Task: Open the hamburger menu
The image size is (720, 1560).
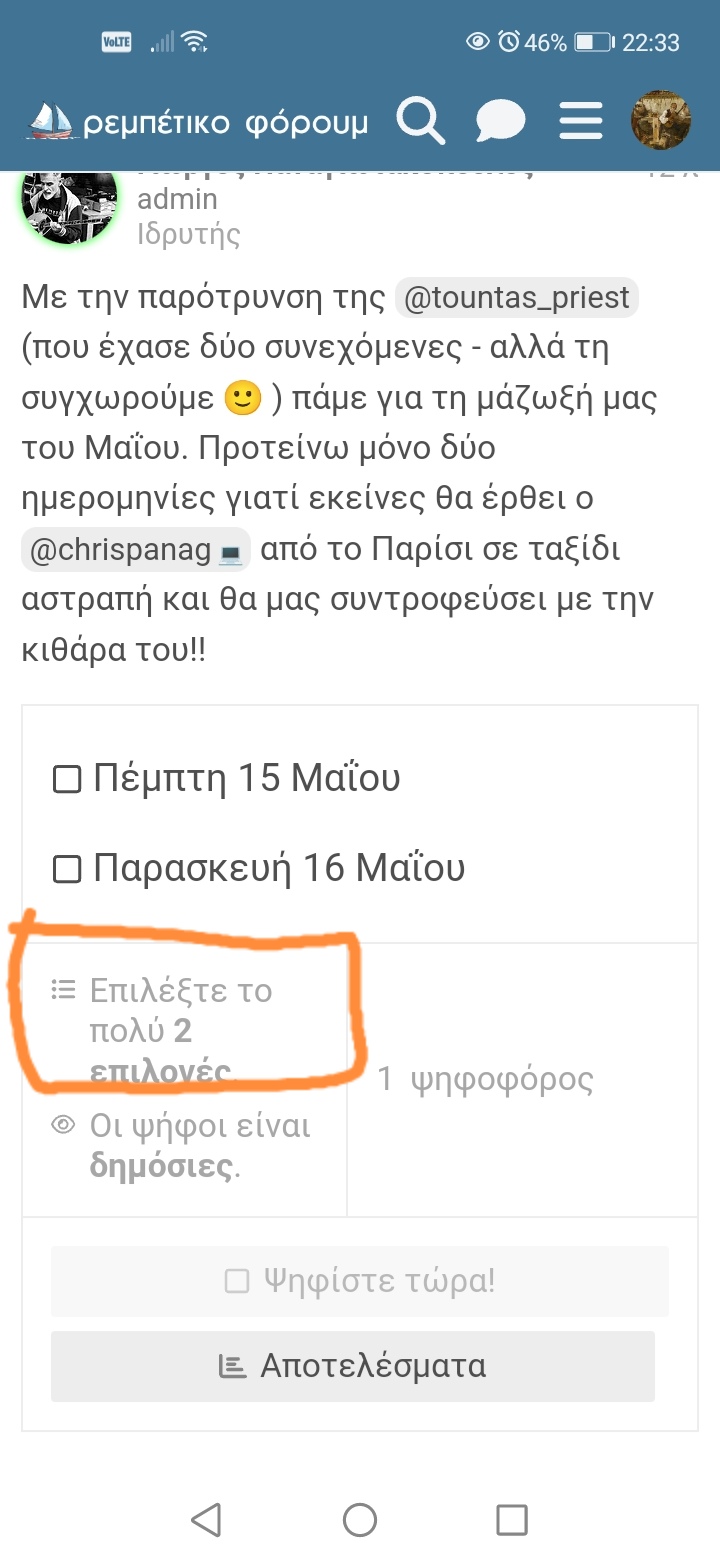Action: [580, 122]
